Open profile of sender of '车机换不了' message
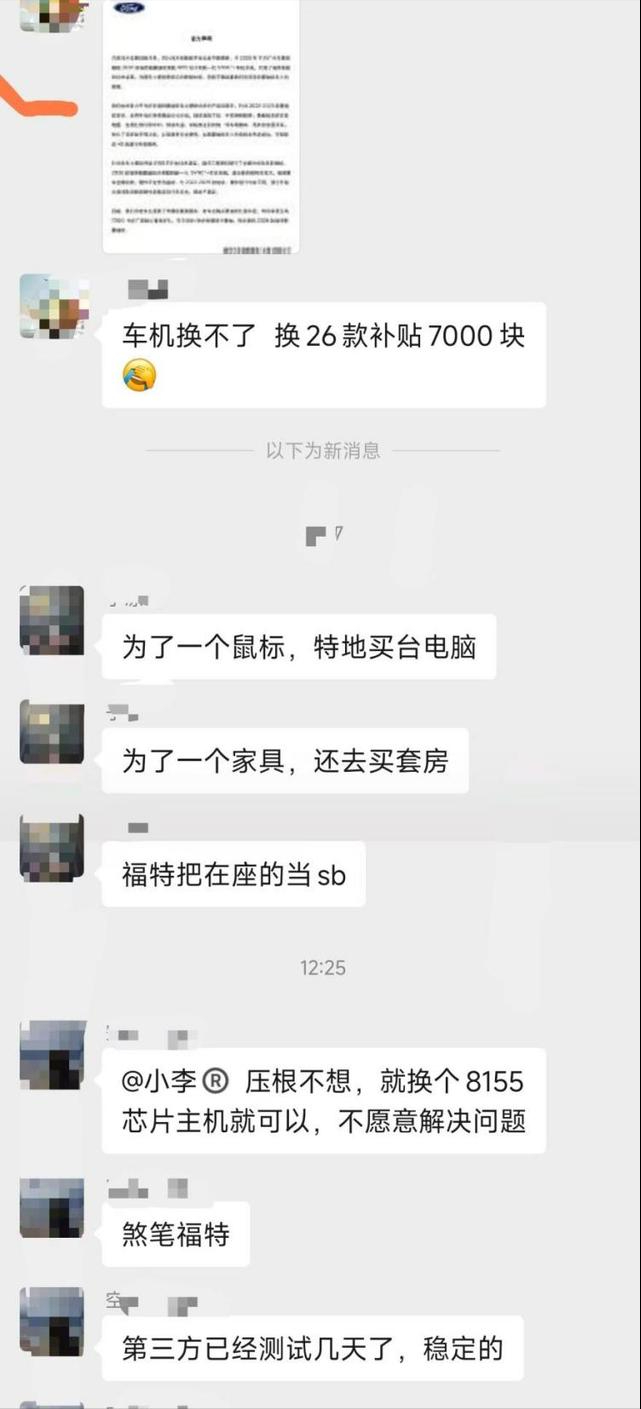 (x=51, y=306)
